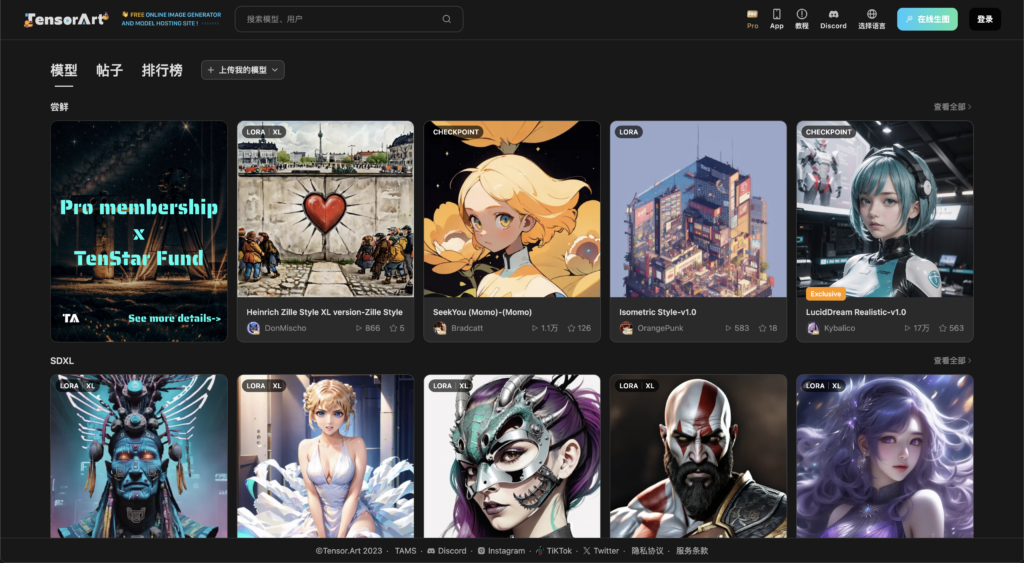Open the 选择语言 language selector
This screenshot has height=563, width=1024.
[872, 19]
